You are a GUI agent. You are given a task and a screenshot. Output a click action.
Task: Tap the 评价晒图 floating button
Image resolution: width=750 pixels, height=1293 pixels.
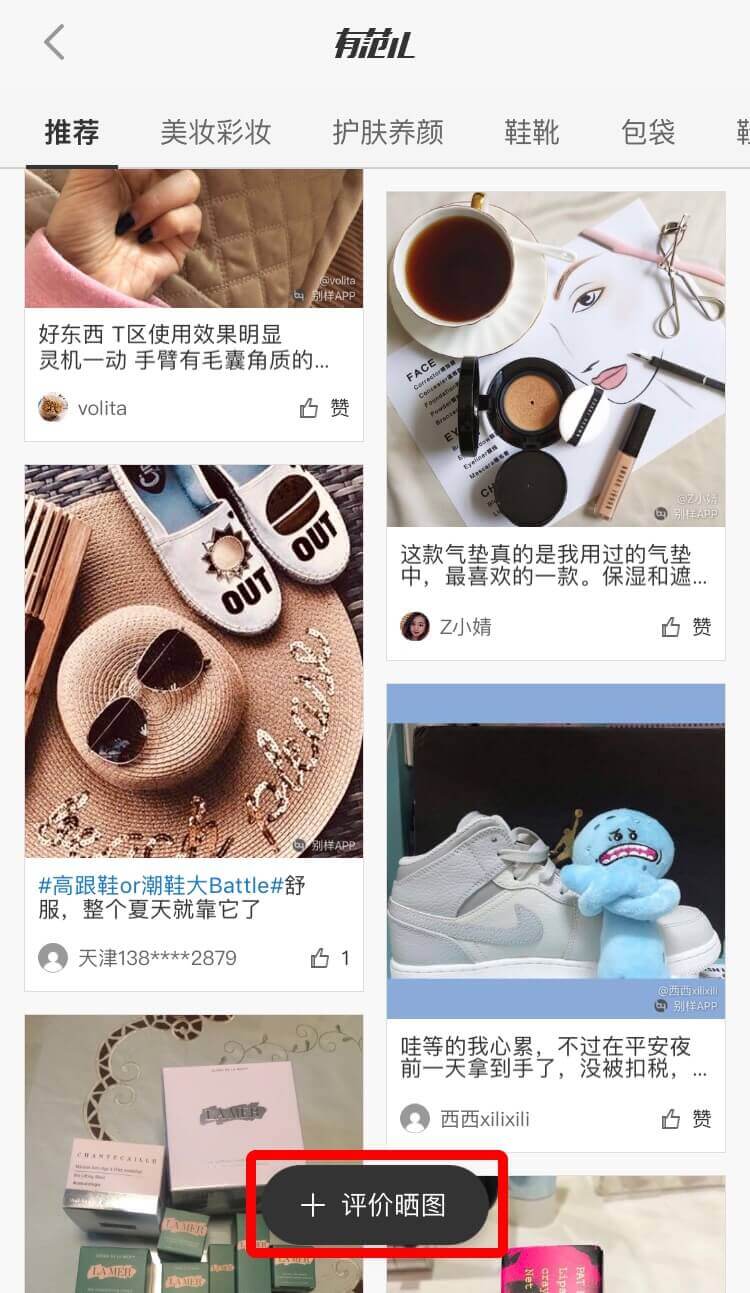[375, 1205]
